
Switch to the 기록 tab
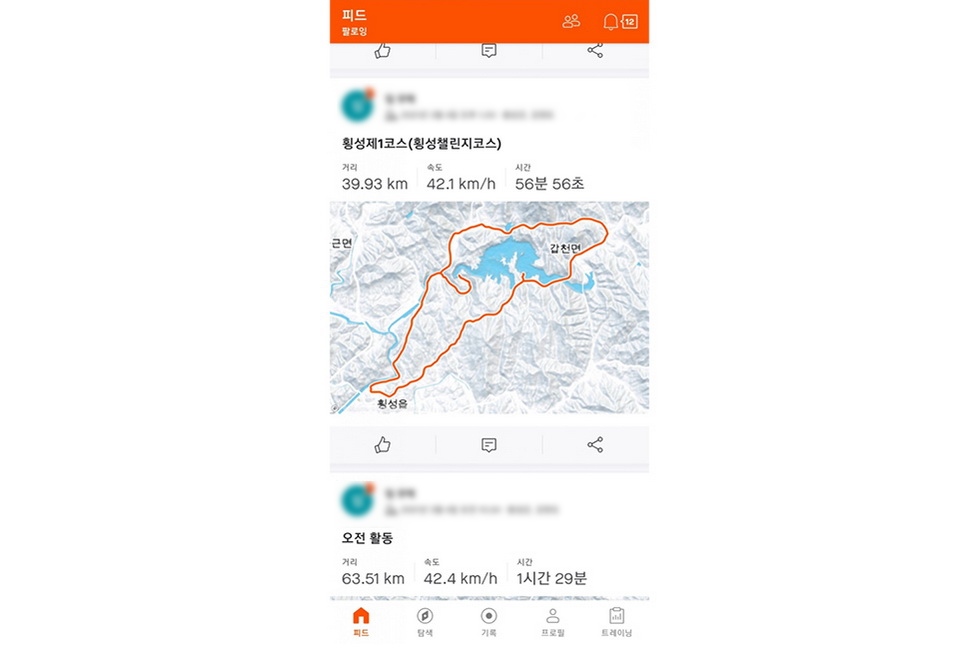pos(489,622)
